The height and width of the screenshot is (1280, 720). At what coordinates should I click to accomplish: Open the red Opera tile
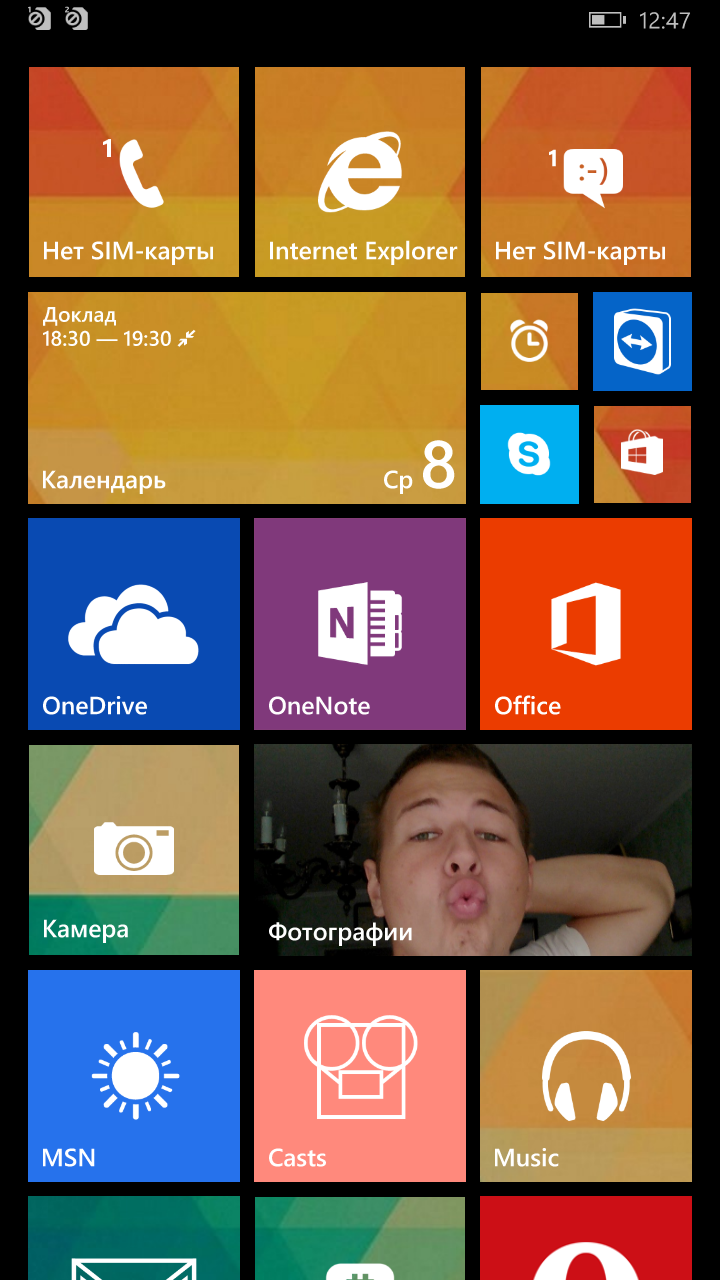(586, 1238)
